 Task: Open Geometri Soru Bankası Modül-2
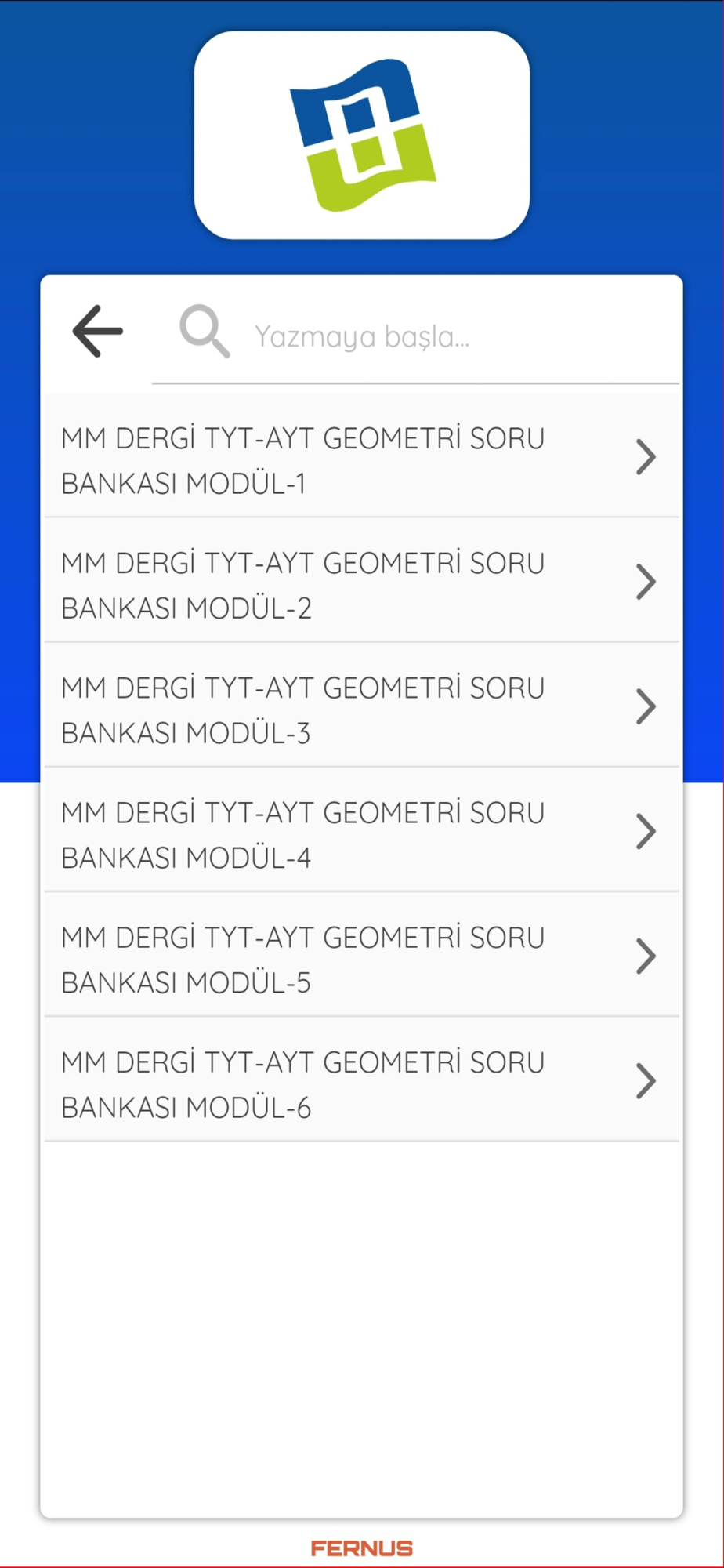tap(362, 580)
